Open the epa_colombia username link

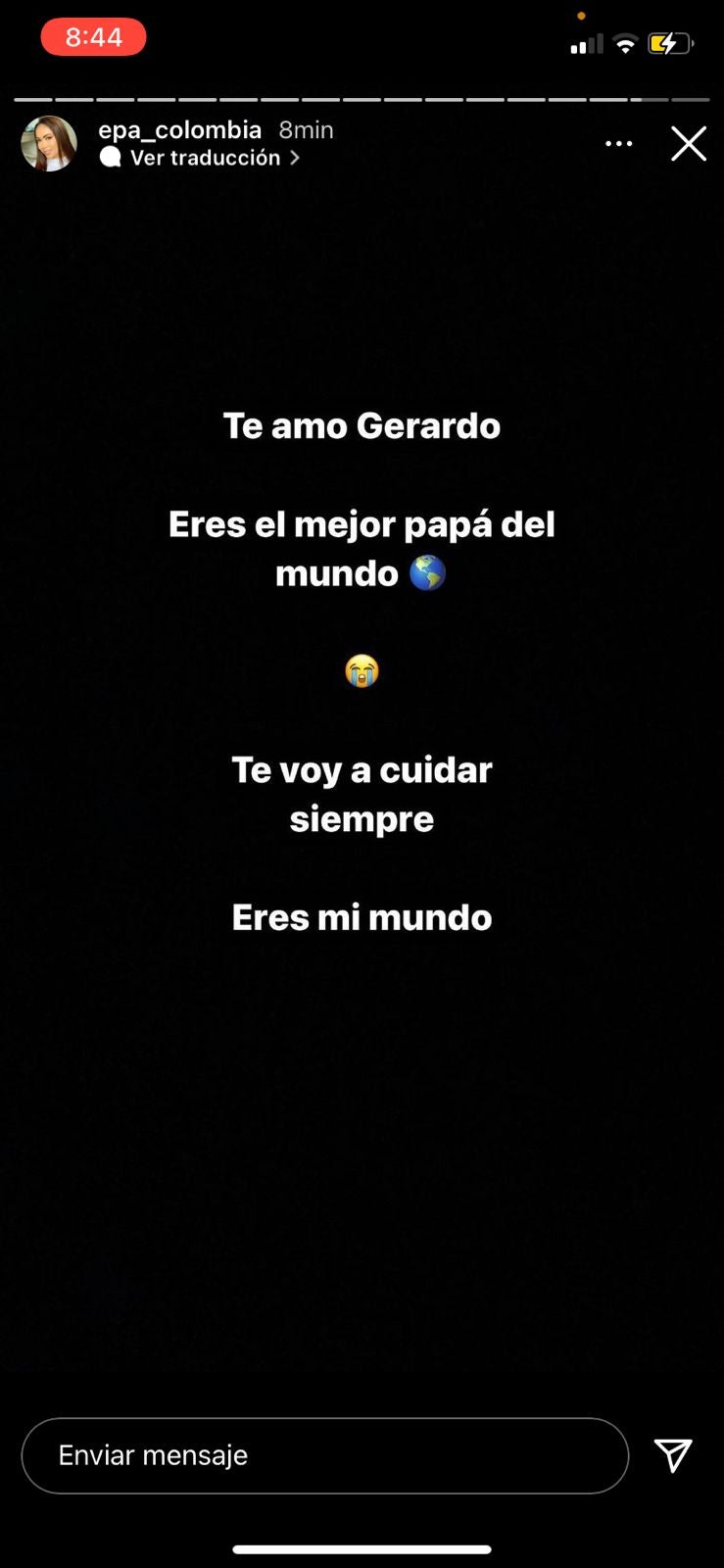click(x=179, y=129)
